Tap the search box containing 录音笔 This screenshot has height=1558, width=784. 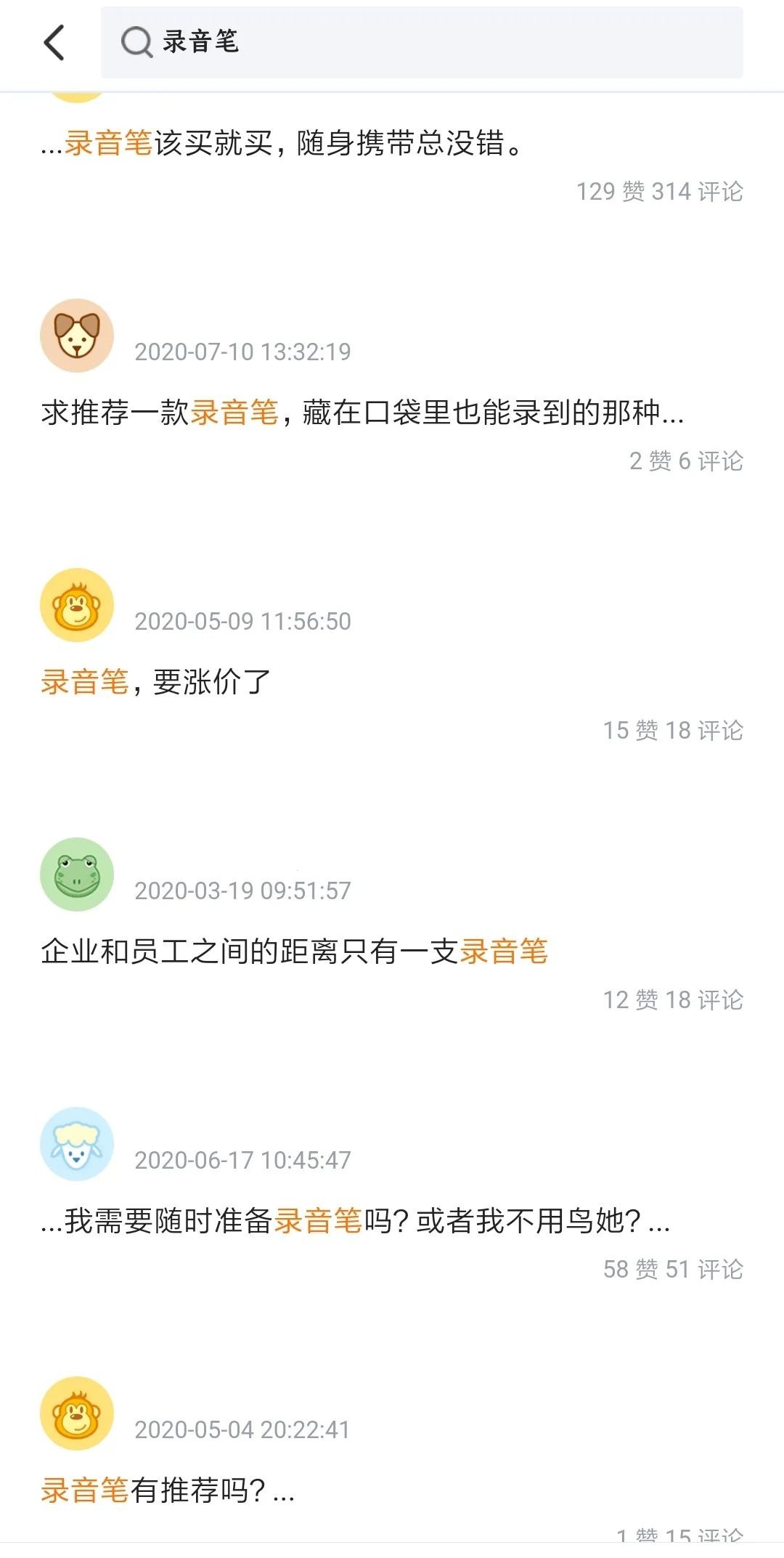tap(421, 42)
